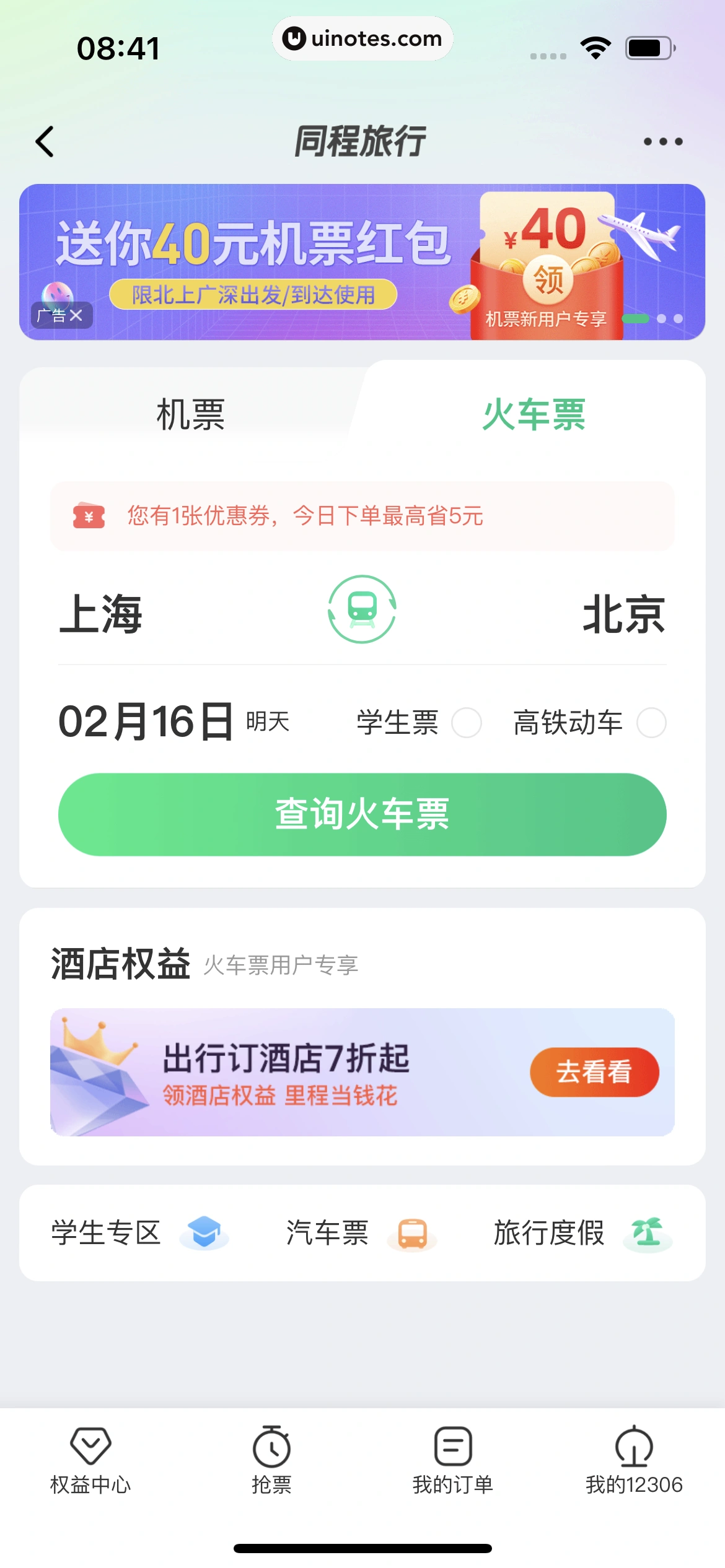This screenshot has height=1568, width=725.
Task: Enable the 高铁动车 filter
Action: pos(651,723)
